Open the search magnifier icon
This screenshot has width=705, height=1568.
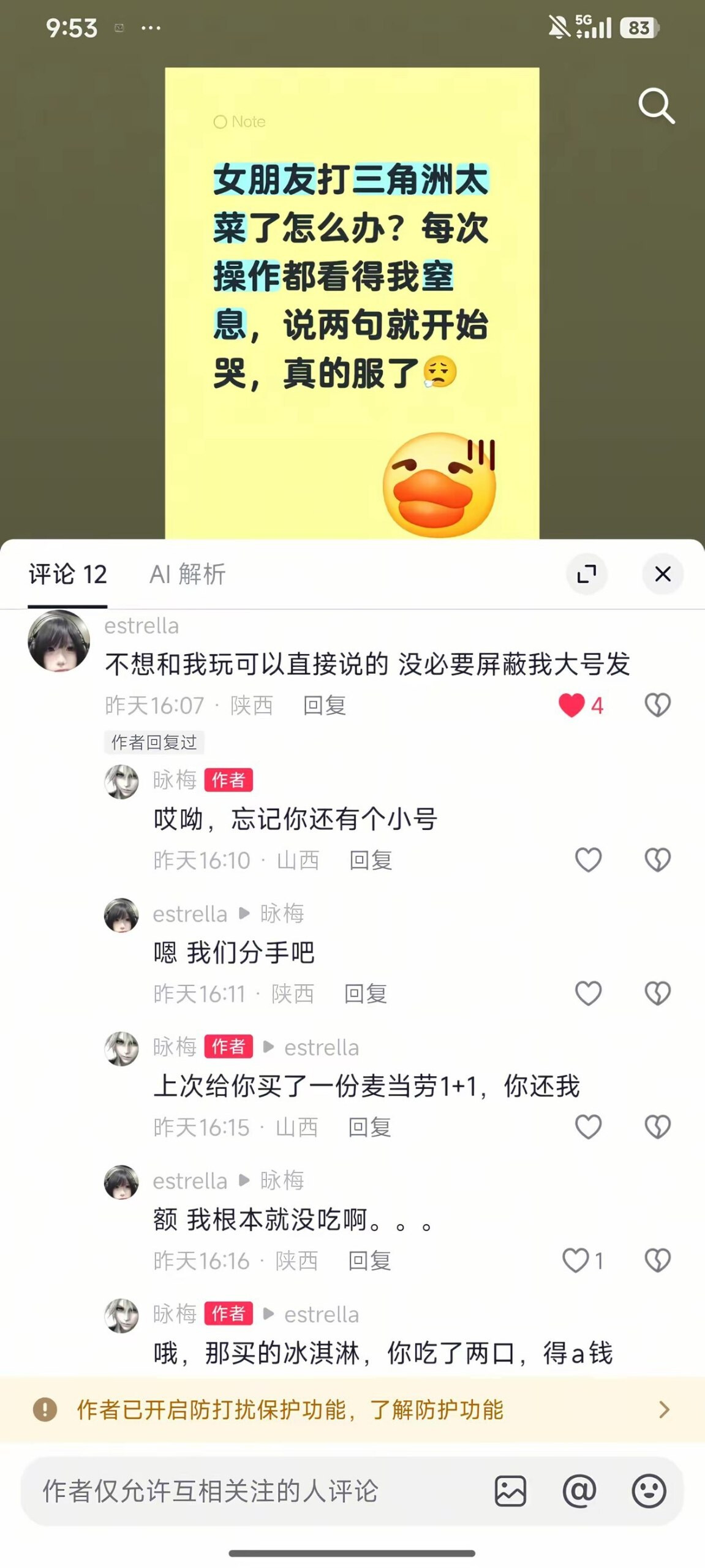[656, 105]
